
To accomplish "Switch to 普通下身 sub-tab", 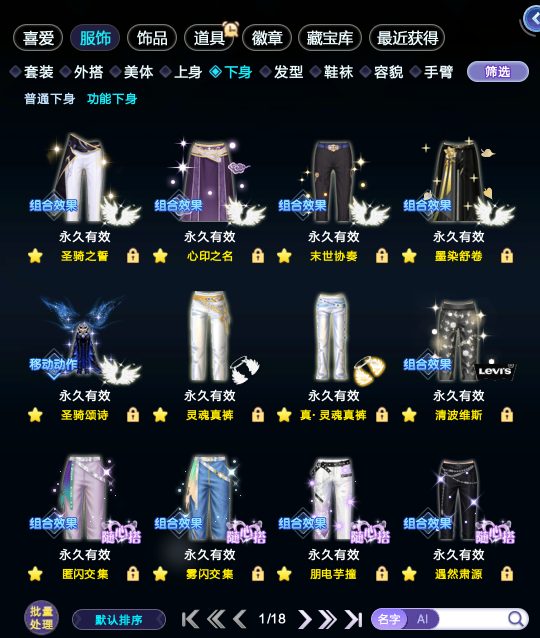I will [49, 99].
